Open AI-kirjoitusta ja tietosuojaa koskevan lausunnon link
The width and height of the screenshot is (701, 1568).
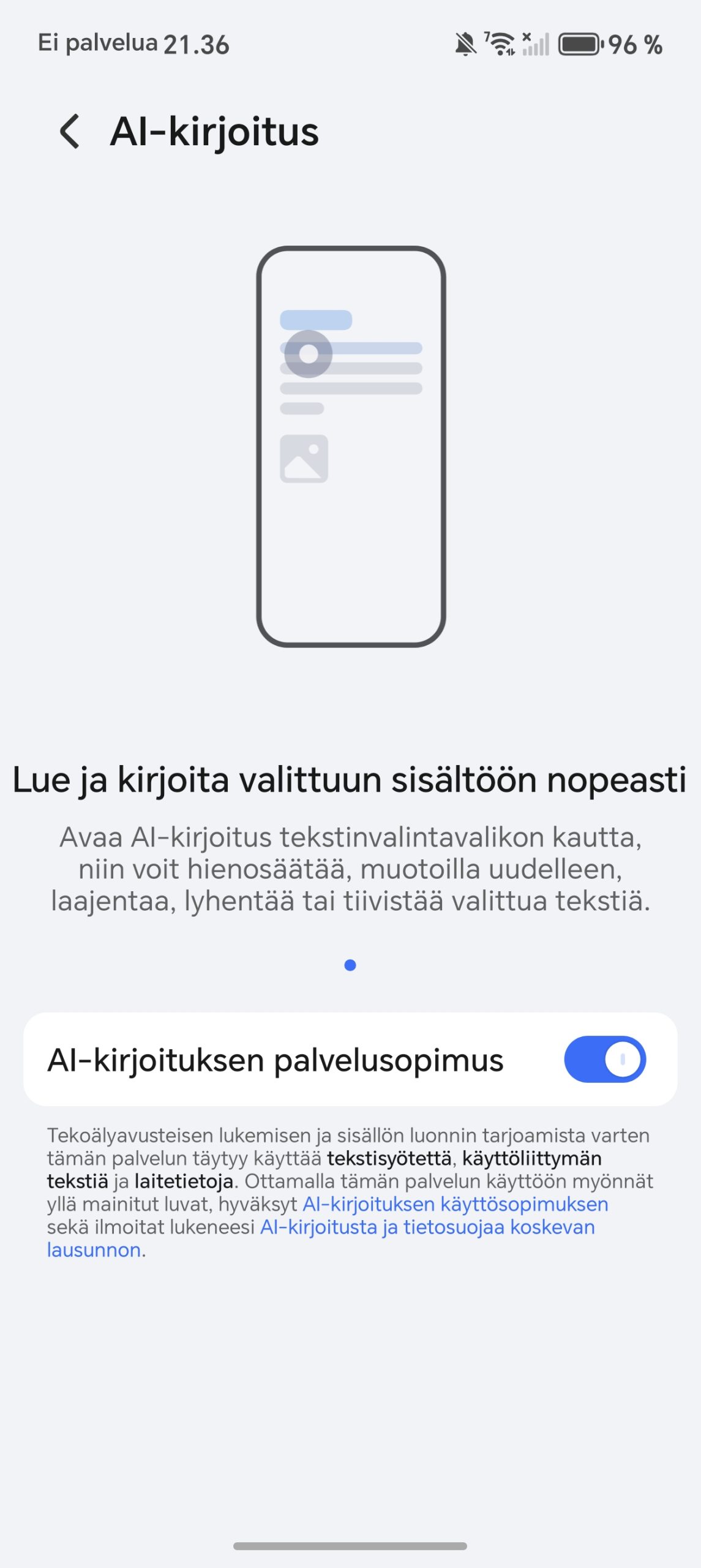(427, 1227)
